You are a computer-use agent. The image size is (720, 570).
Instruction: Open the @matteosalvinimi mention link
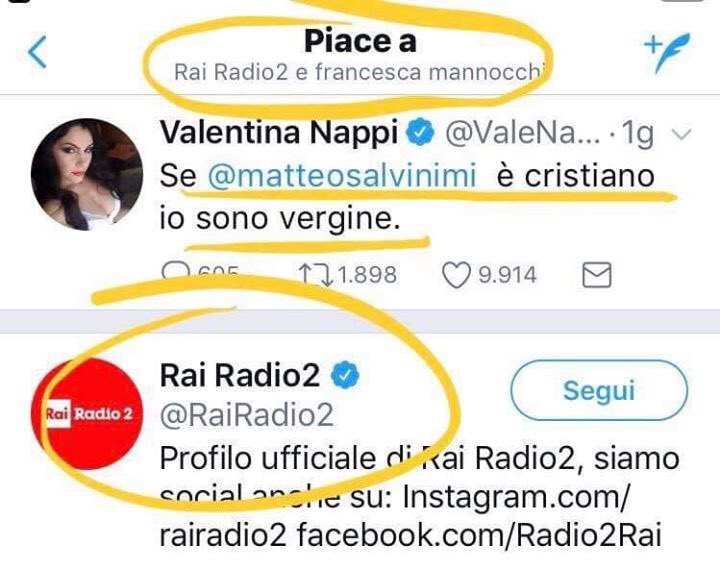(x=338, y=176)
